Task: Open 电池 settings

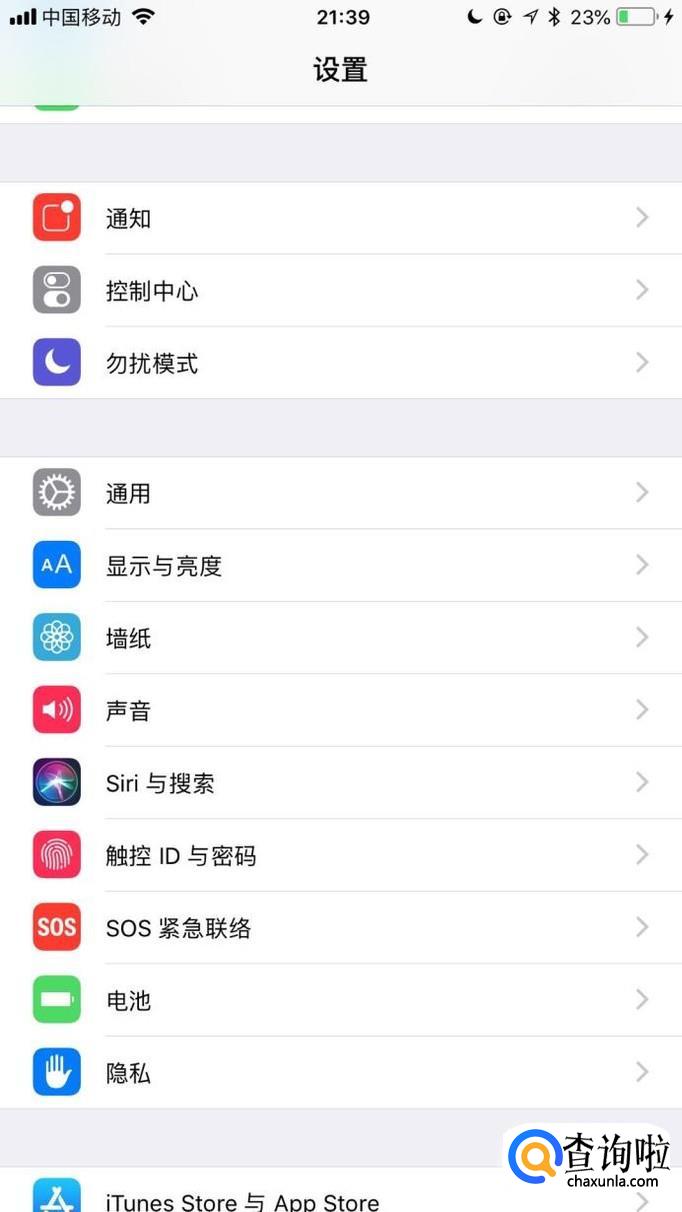Action: click(x=340, y=1000)
